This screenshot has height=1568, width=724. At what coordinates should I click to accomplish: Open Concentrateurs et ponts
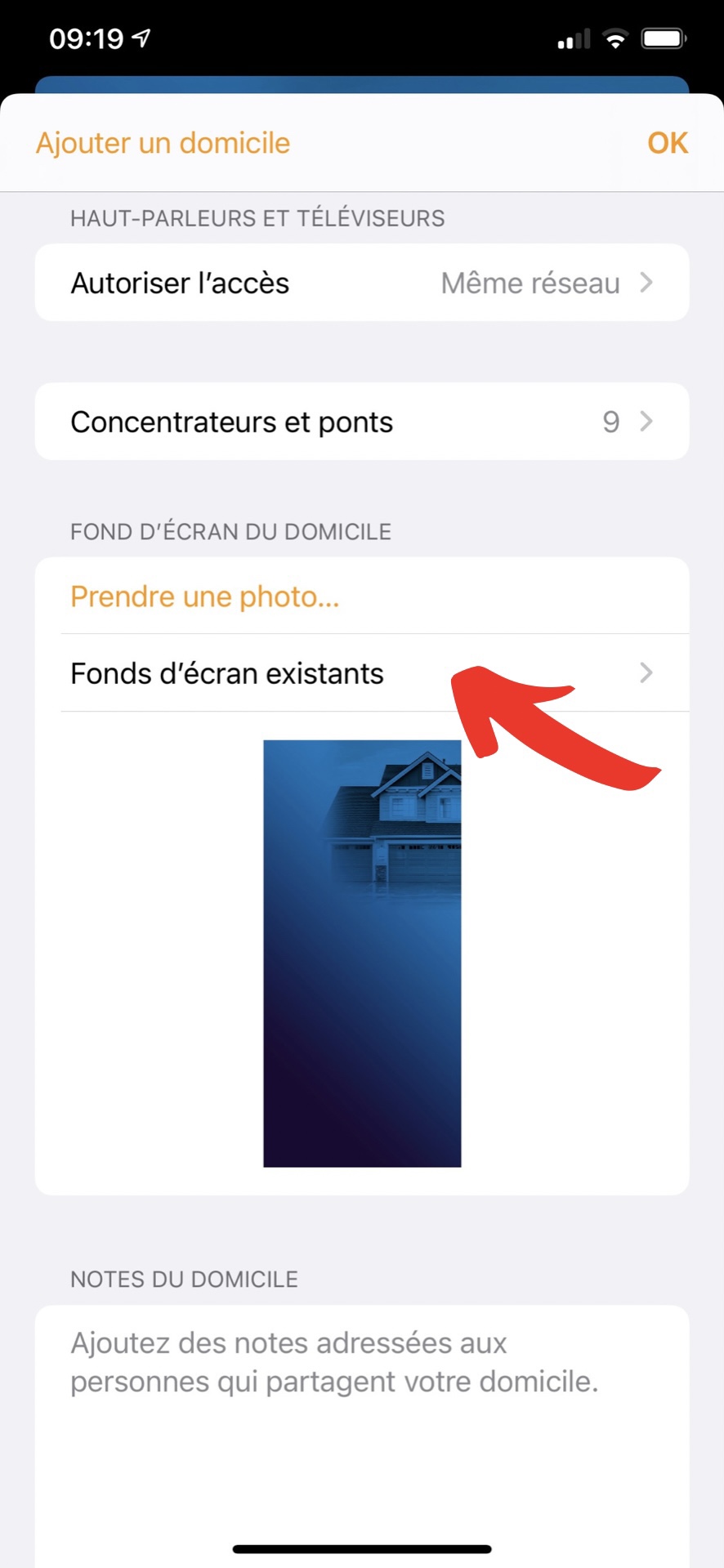(x=361, y=422)
